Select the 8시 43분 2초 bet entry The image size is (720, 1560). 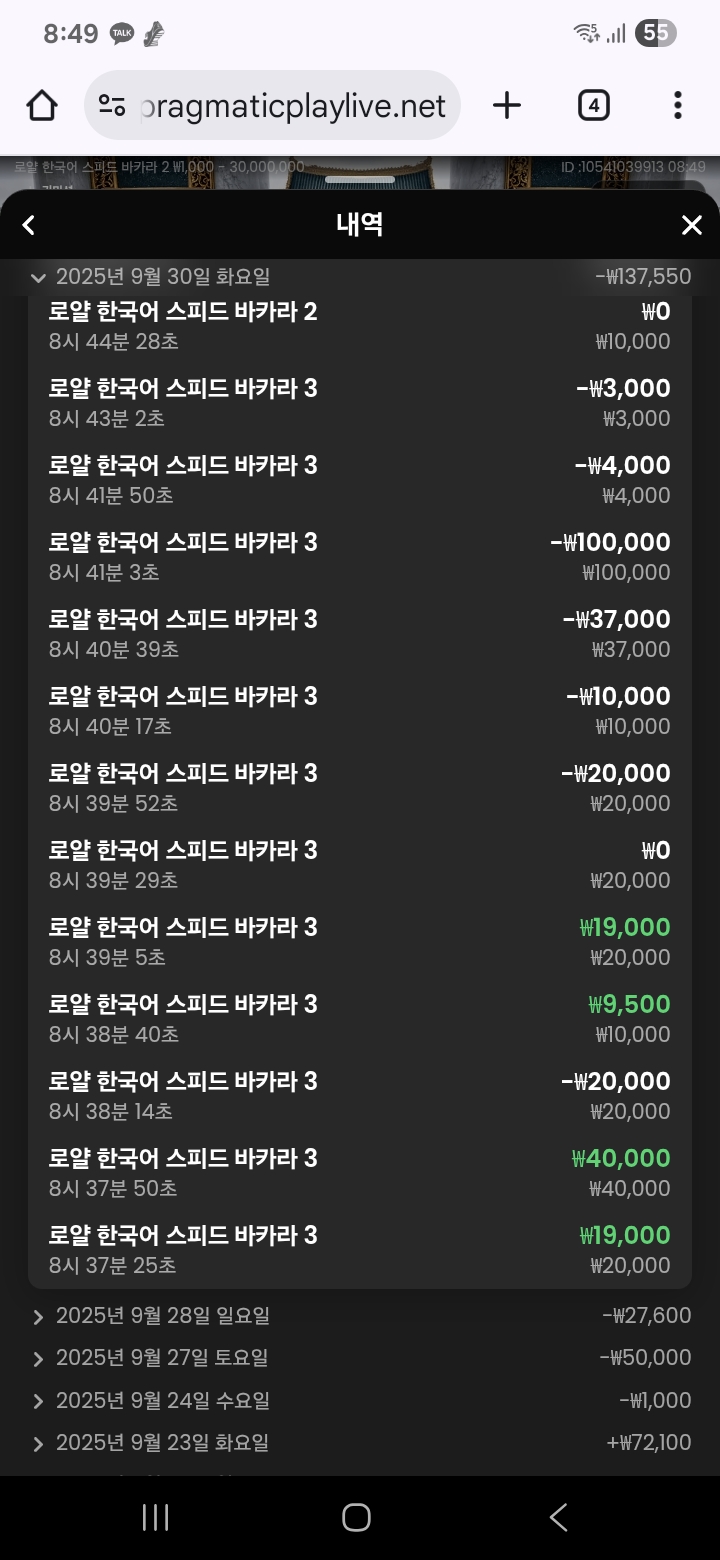coord(359,403)
